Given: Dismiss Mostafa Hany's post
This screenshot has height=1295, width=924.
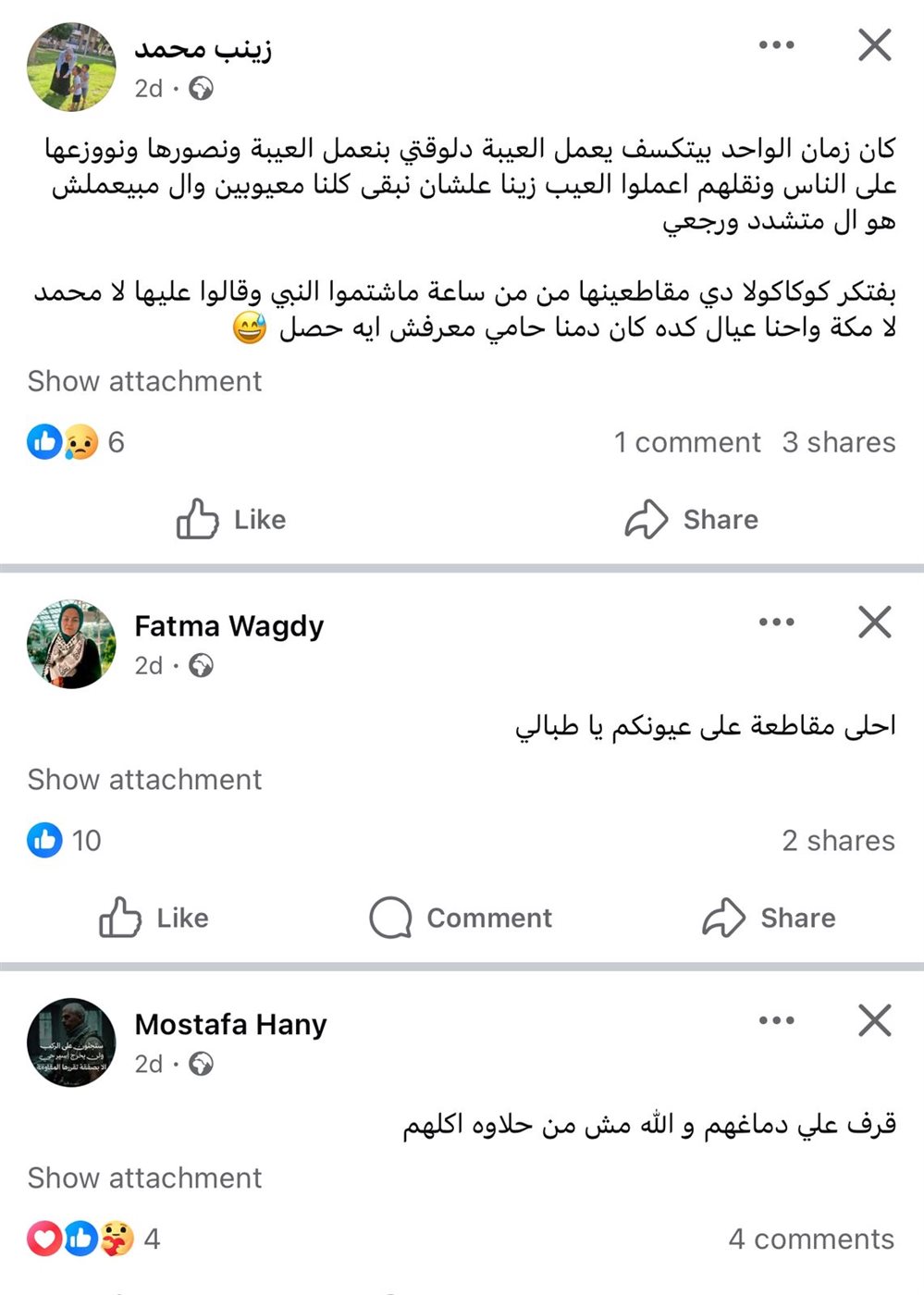Looking at the screenshot, I should [x=874, y=1021].
